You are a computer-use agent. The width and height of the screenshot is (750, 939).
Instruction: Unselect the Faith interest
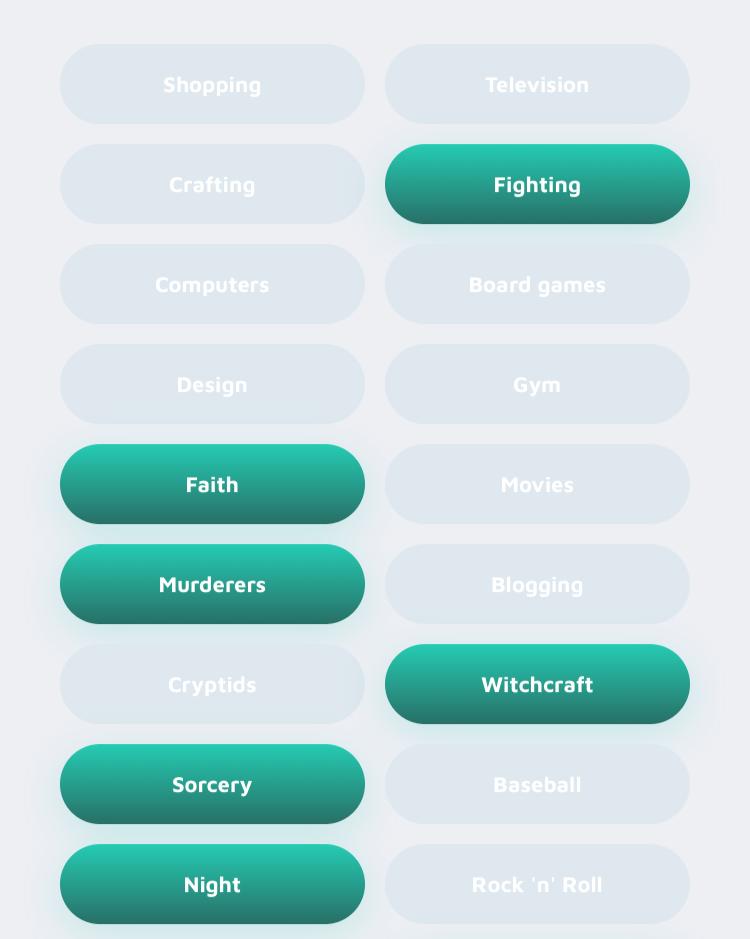[212, 484]
